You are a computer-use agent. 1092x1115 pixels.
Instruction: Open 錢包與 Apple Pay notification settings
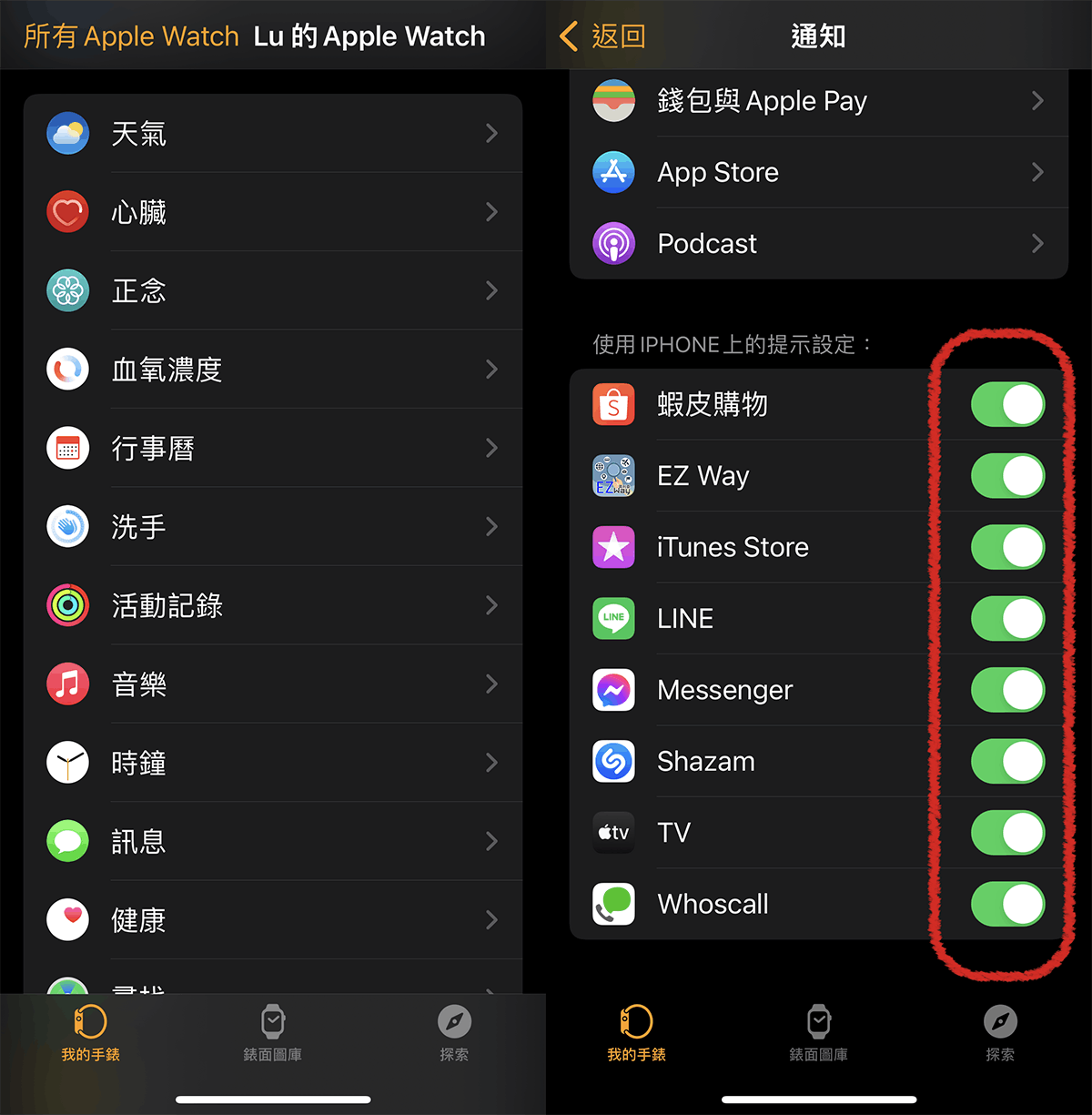pyautogui.click(x=817, y=101)
